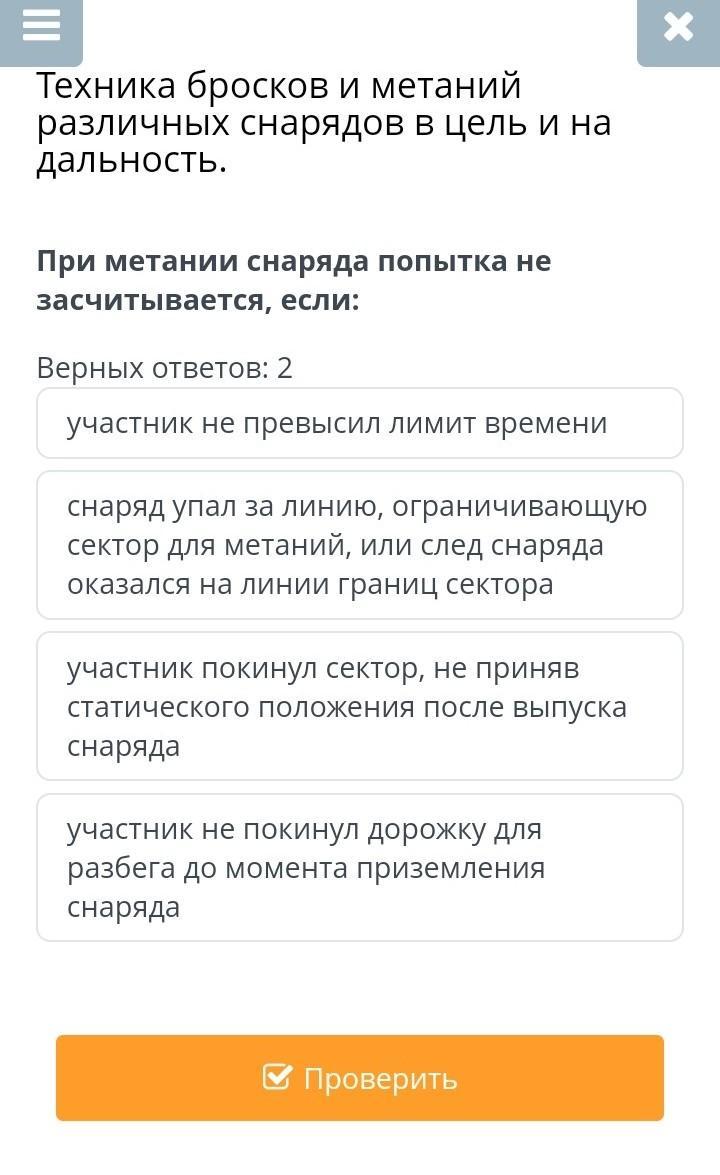Tap the orange 'Проверить' button
720x1175 pixels.
360,1078
